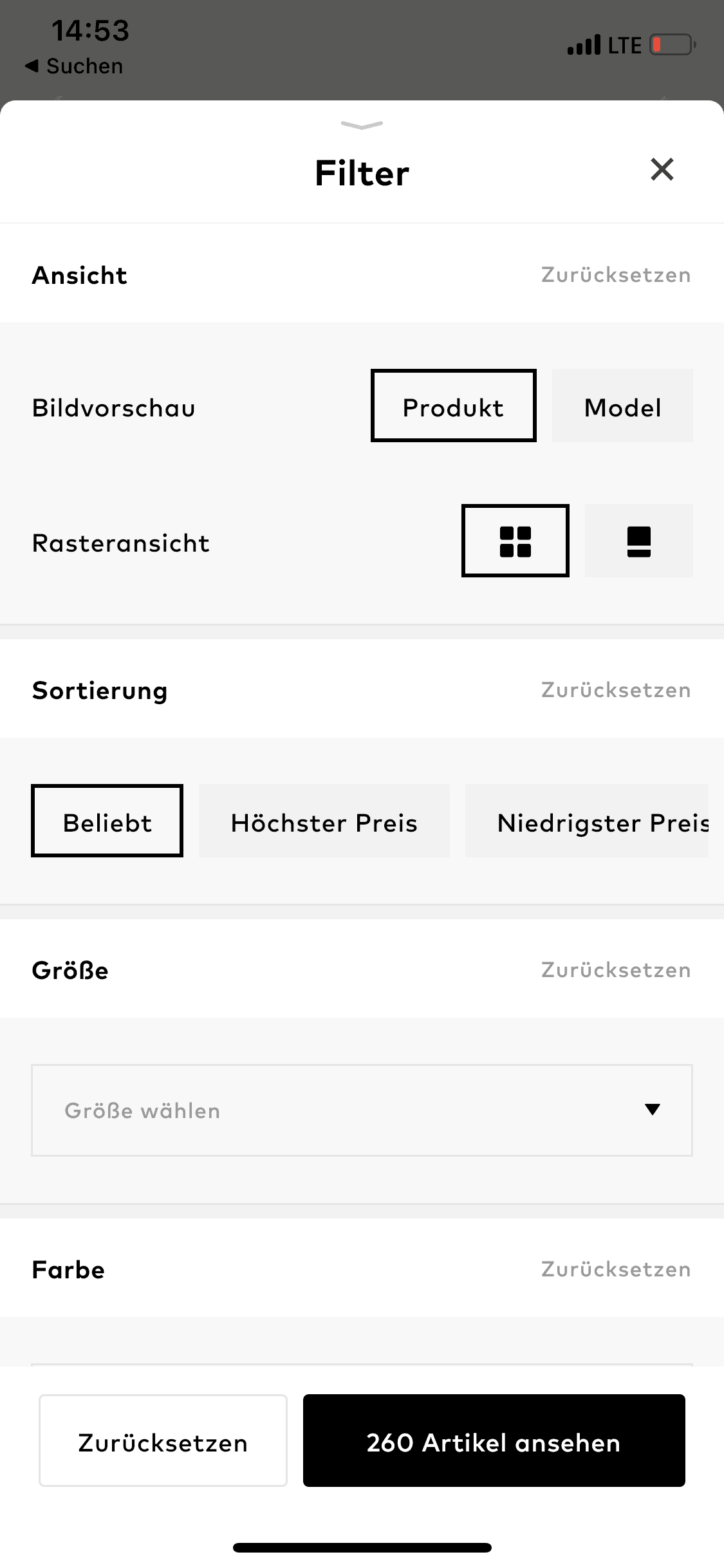Choose the single-column grid view
This screenshot has width=724, height=1568.
click(638, 541)
